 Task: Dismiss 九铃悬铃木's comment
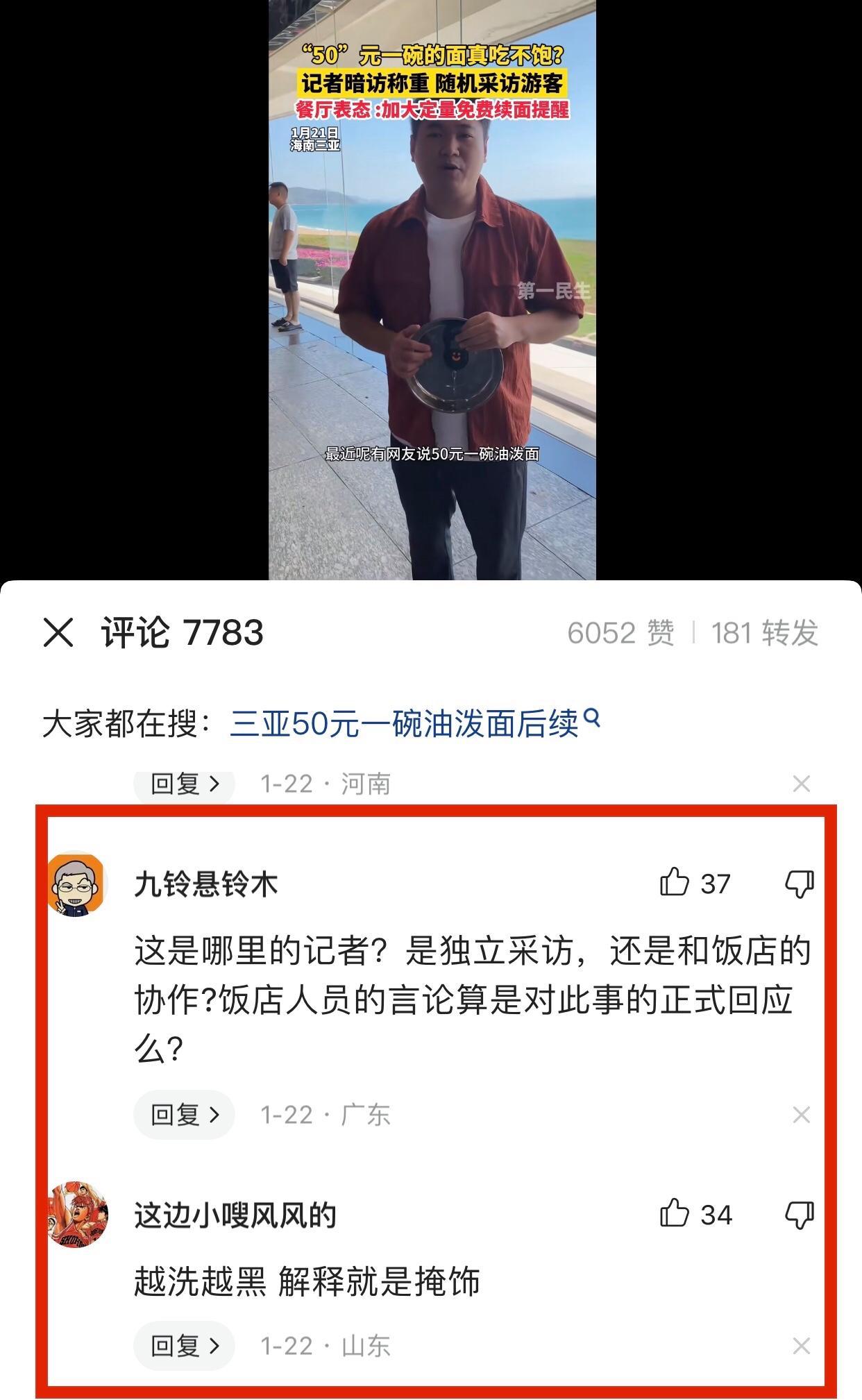(x=802, y=1115)
